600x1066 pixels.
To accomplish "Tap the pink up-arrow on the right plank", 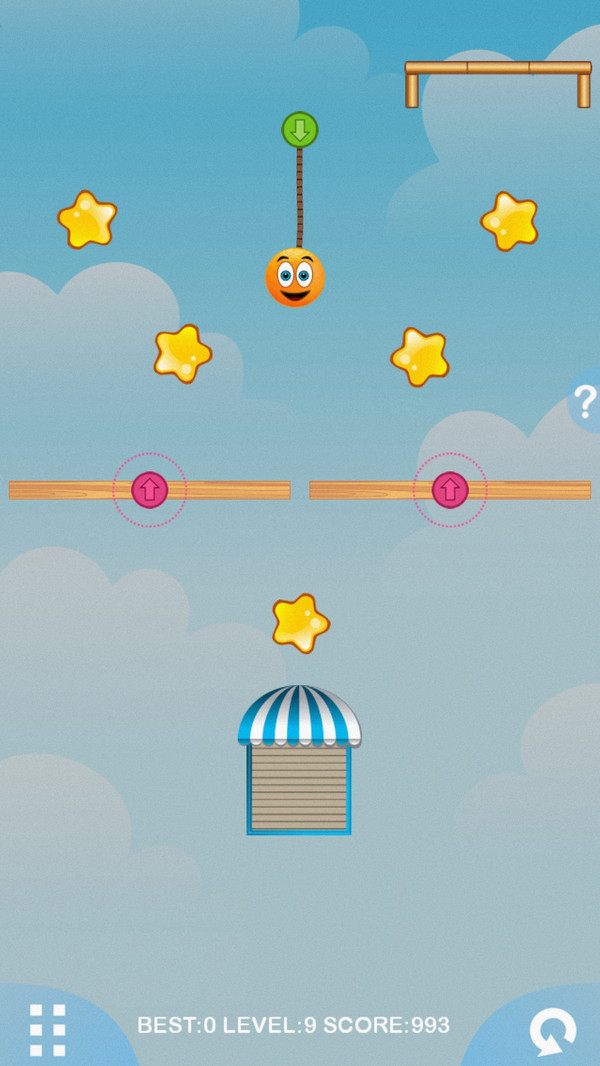I will 450,489.
